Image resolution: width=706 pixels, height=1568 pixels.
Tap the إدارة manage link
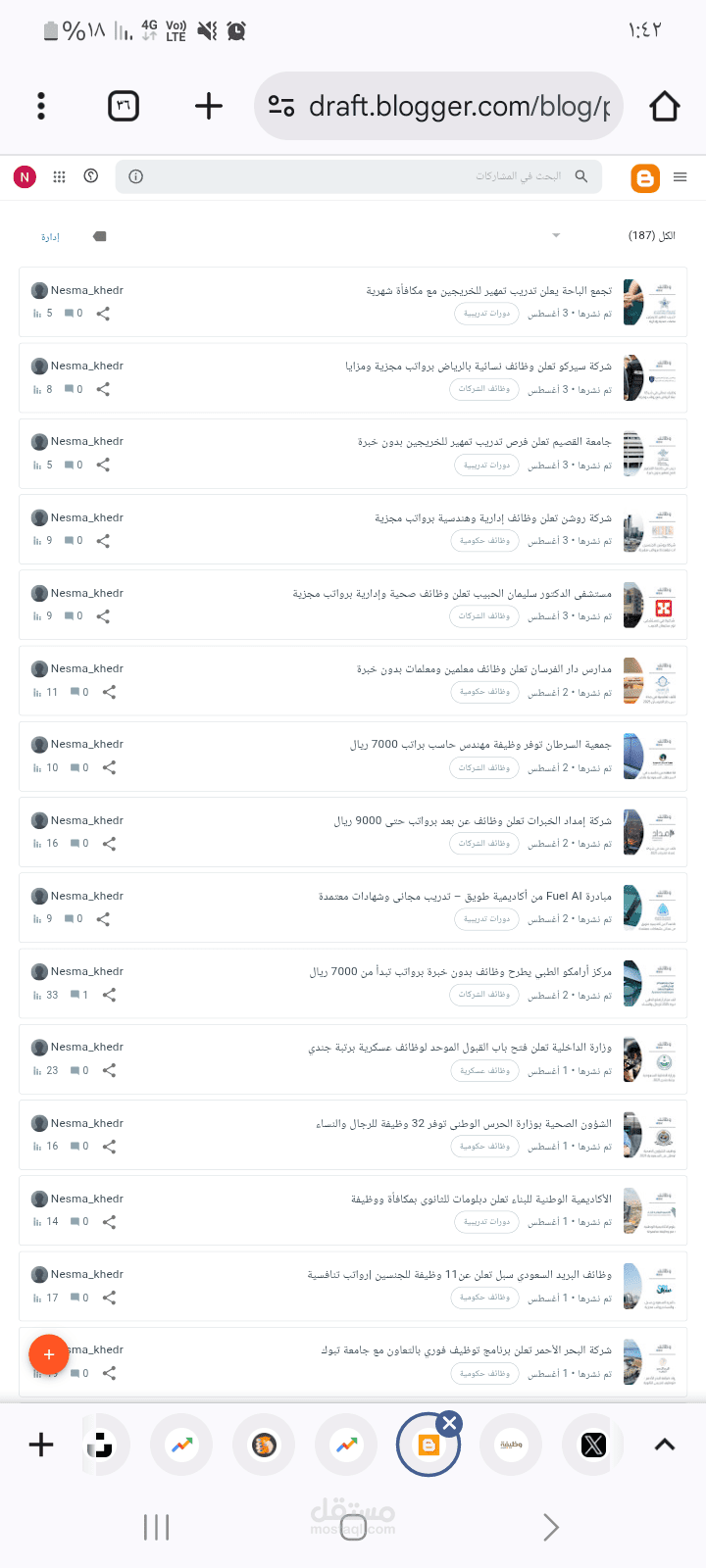pos(50,237)
